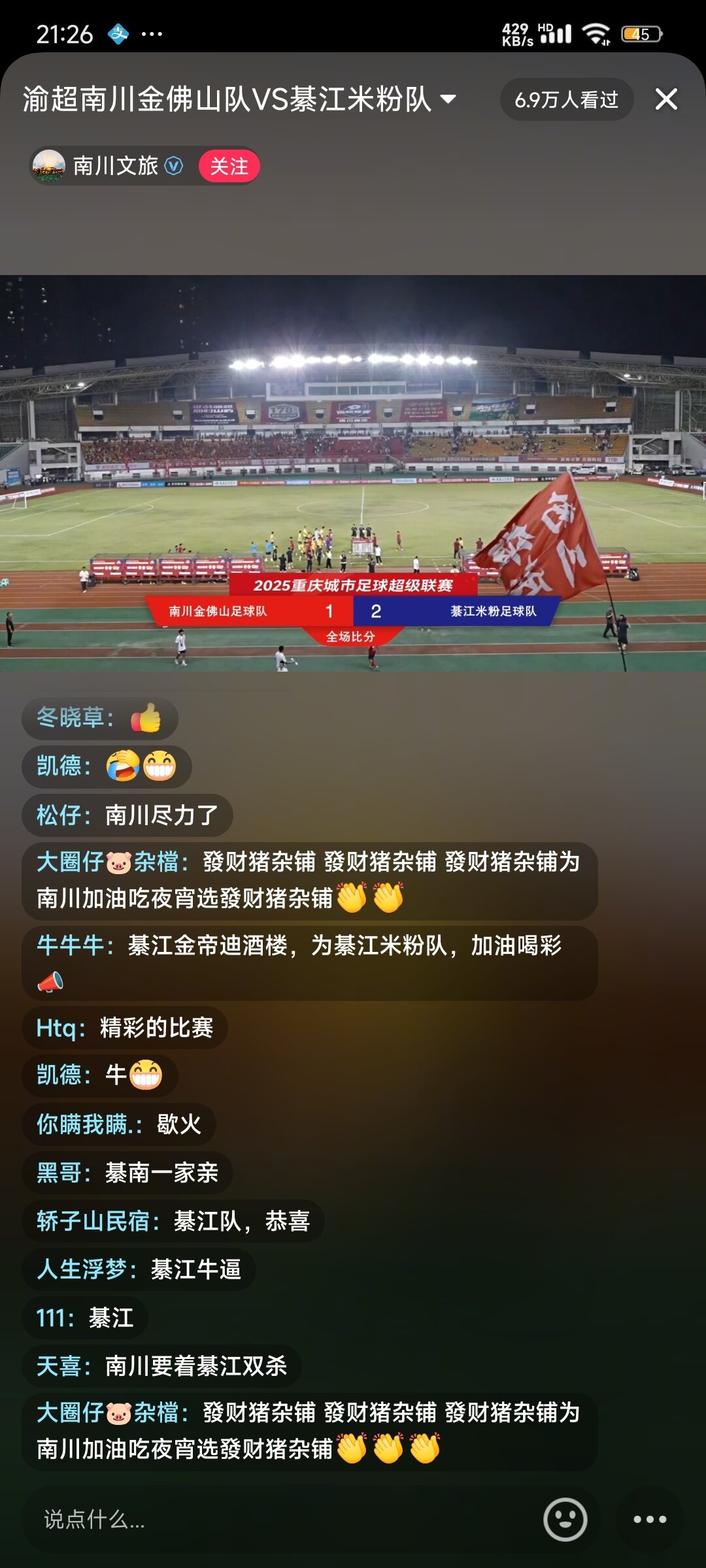This screenshot has width=706, height=1568.
Task: Tap the 说点什么 comment input field
Action: 275,1519
